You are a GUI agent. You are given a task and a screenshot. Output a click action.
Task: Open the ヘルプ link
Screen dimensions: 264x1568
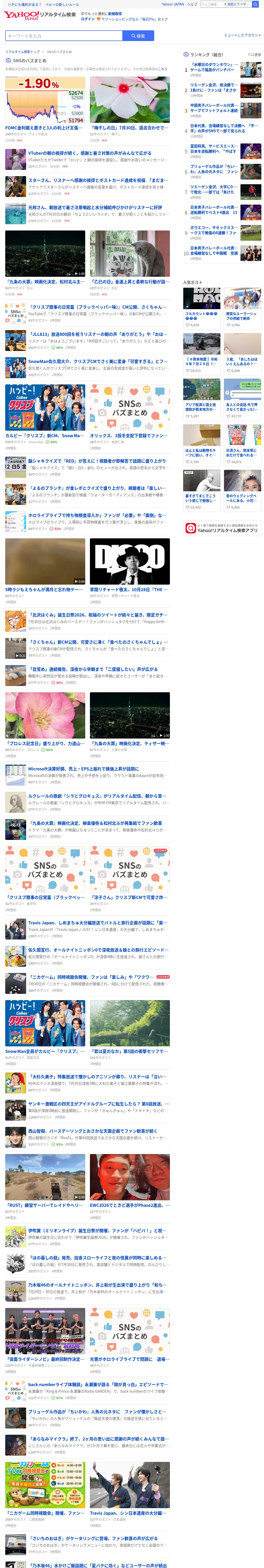(192, 4)
